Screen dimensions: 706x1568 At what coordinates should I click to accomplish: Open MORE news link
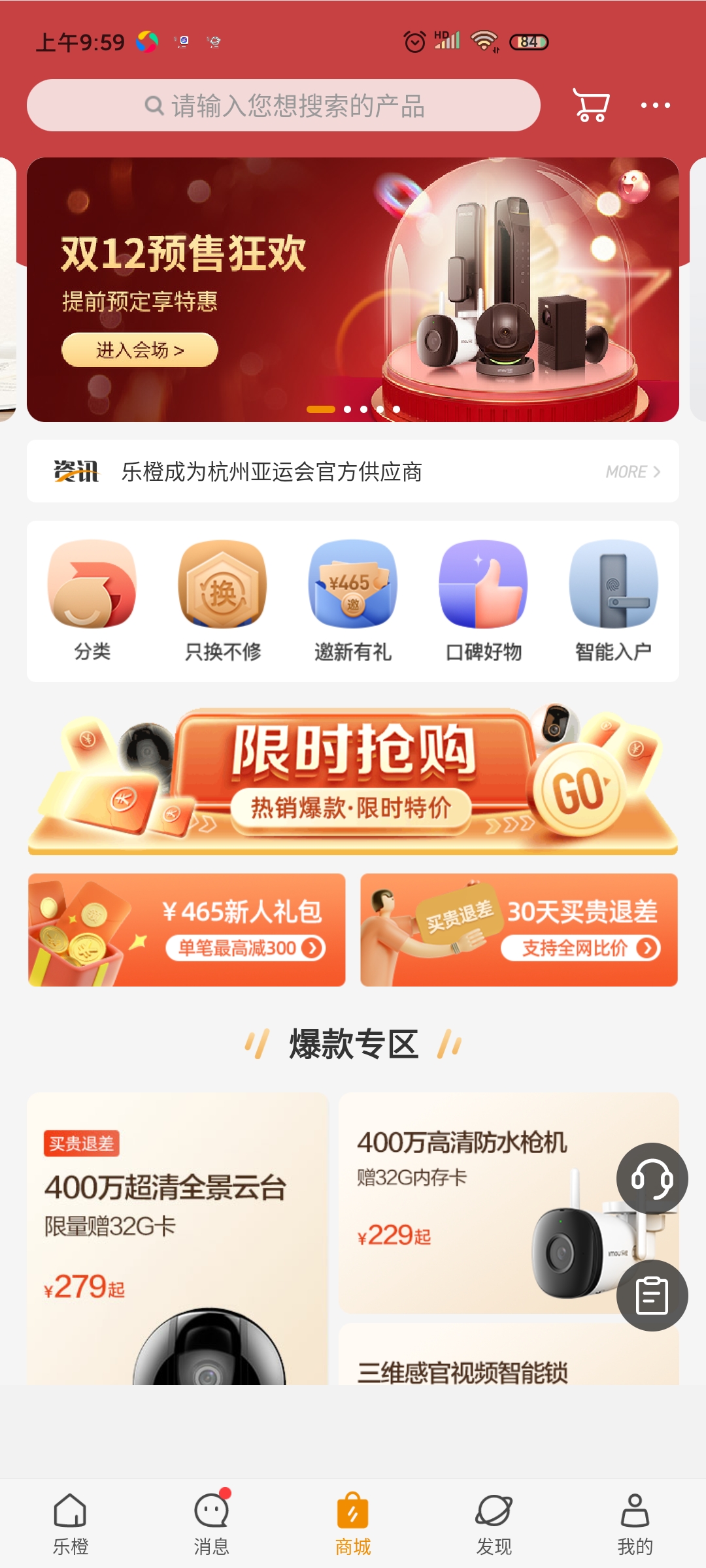pos(633,472)
